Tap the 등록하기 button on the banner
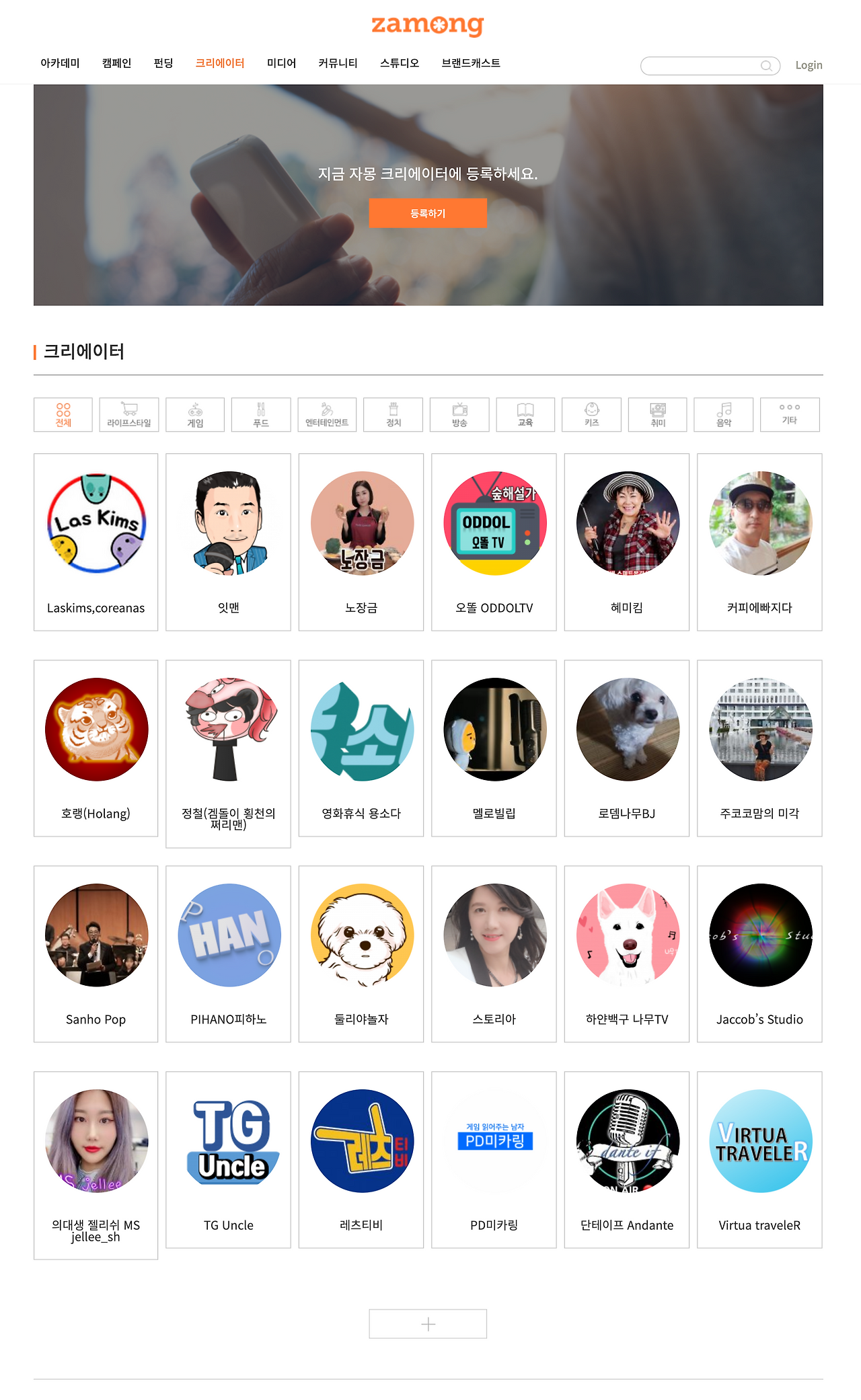 coord(428,213)
